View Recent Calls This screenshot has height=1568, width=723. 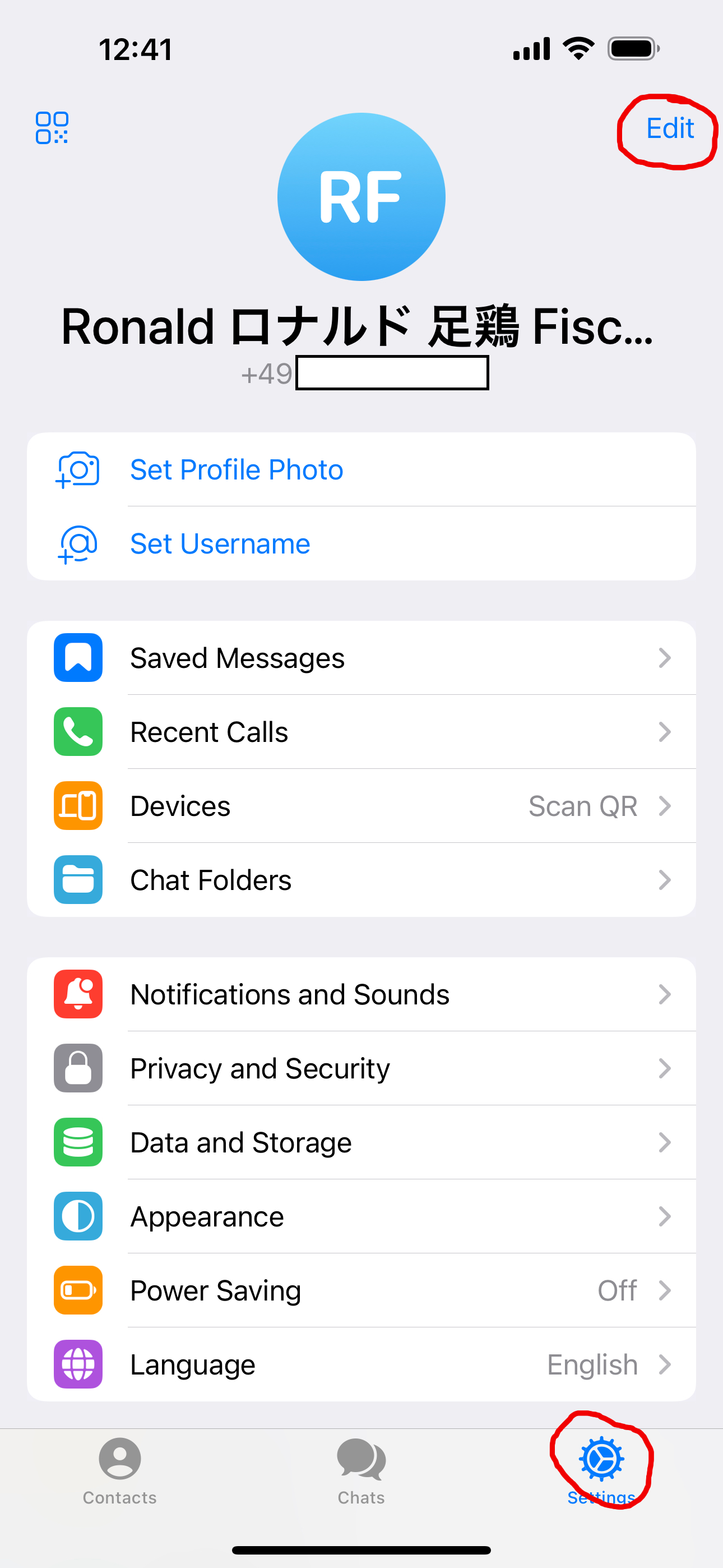pyautogui.click(x=361, y=732)
